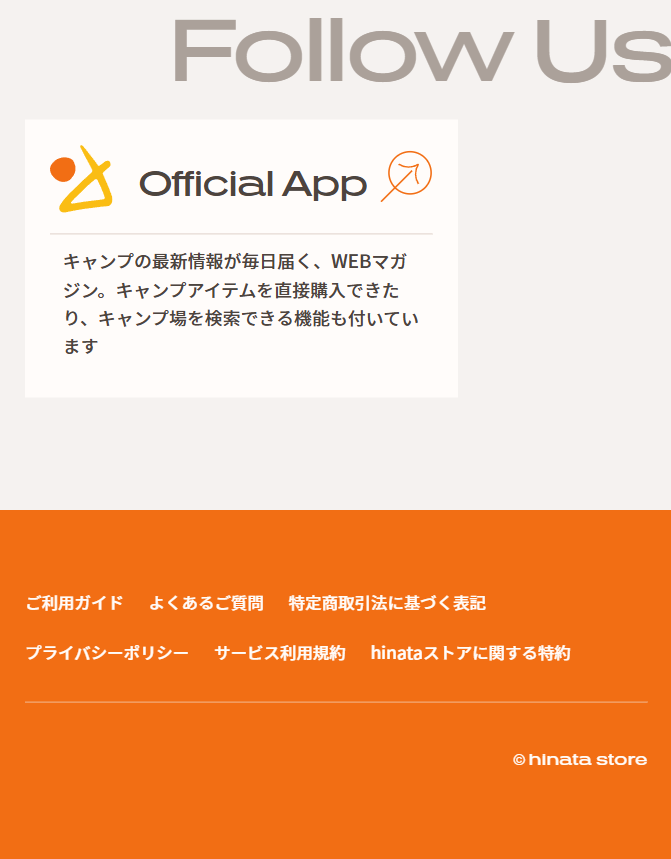Open the よくあるご質問 page
The image size is (671, 859).
point(206,603)
